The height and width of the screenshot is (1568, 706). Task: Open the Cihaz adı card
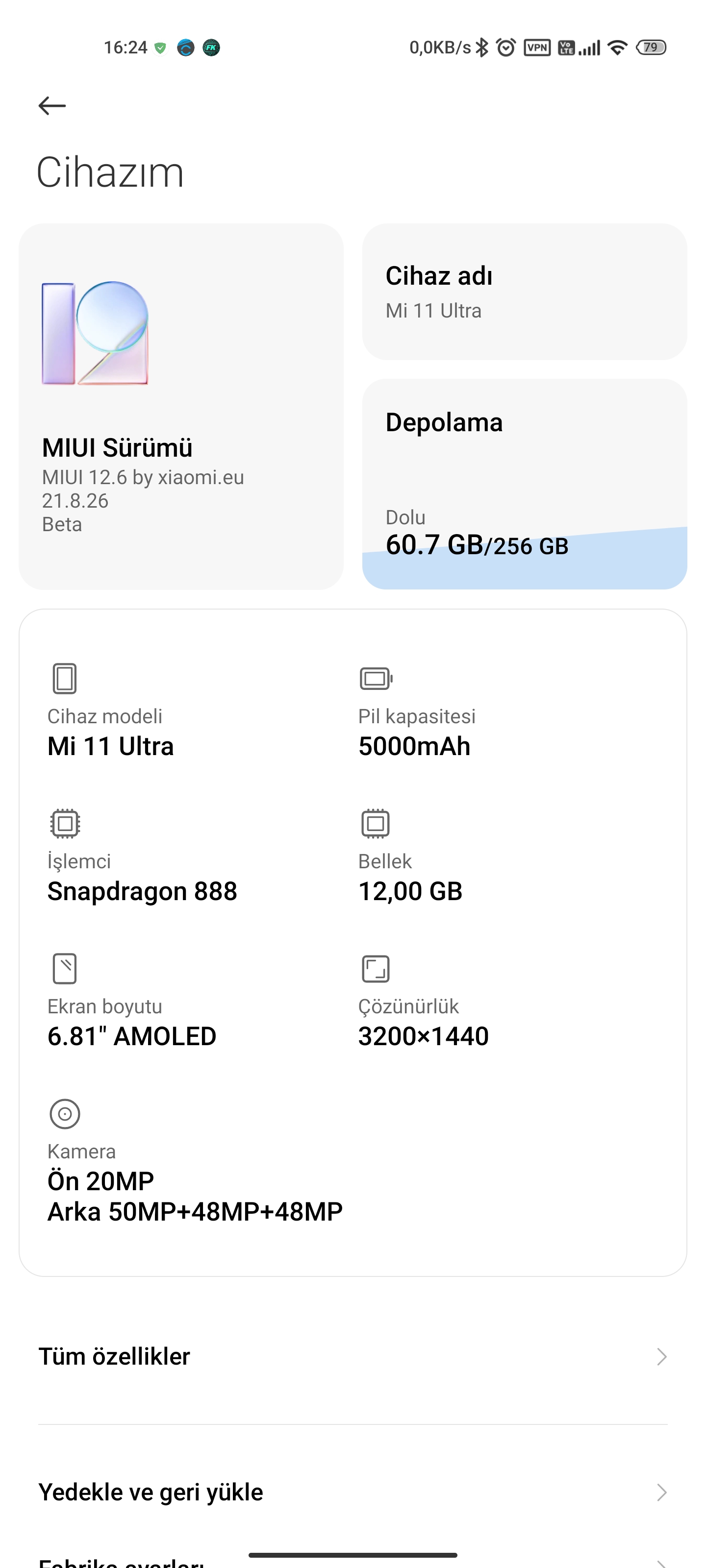point(525,292)
